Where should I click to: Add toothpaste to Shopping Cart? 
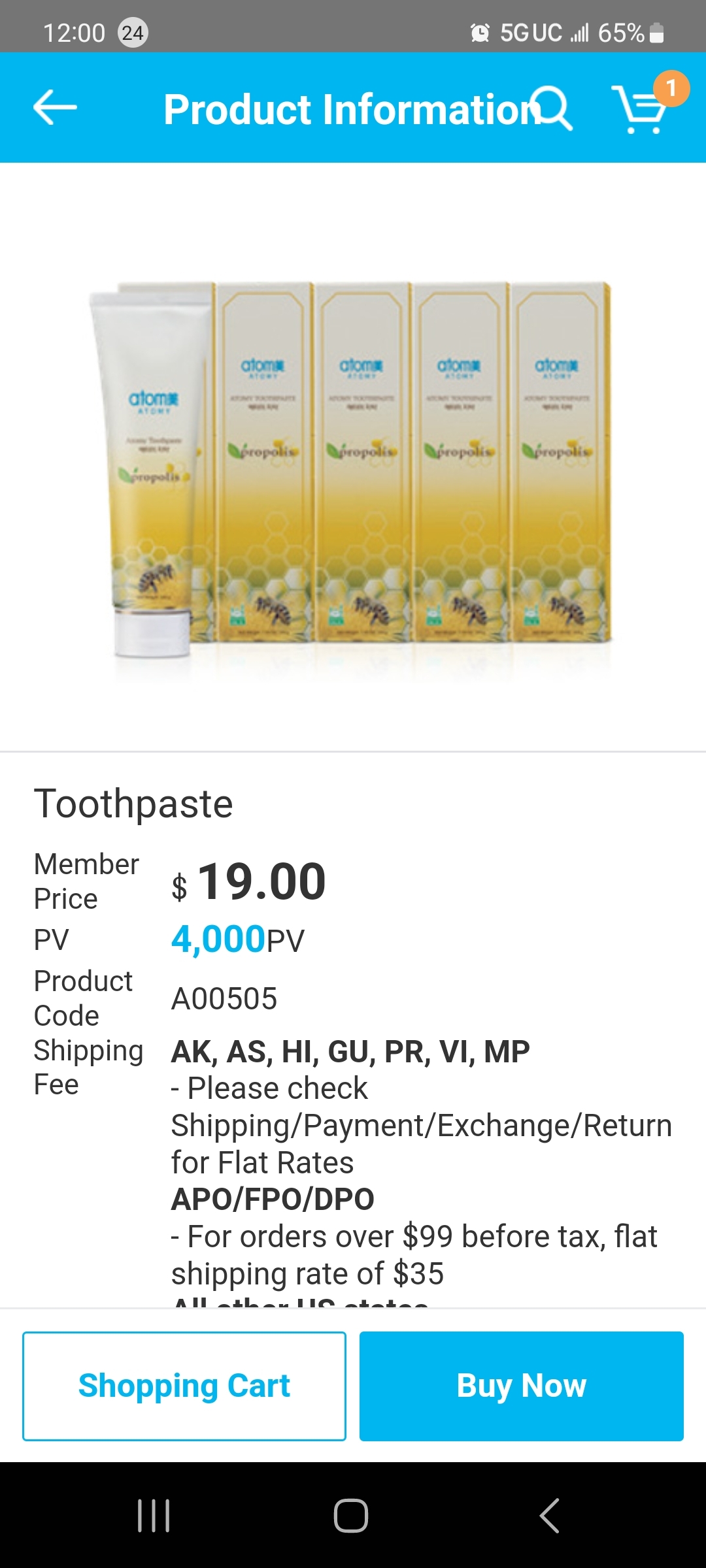pyautogui.click(x=184, y=1386)
